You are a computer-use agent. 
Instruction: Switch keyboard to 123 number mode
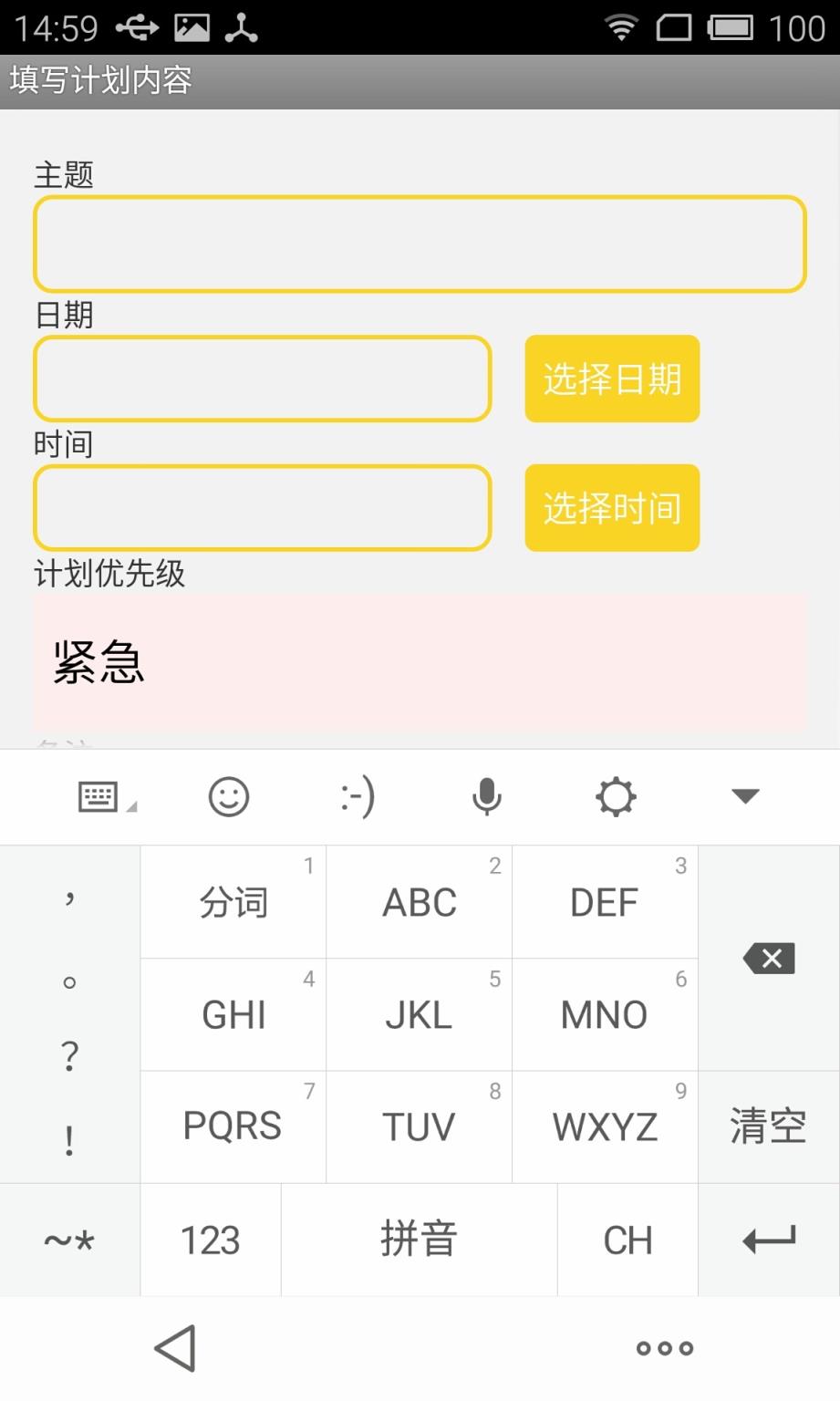210,1240
